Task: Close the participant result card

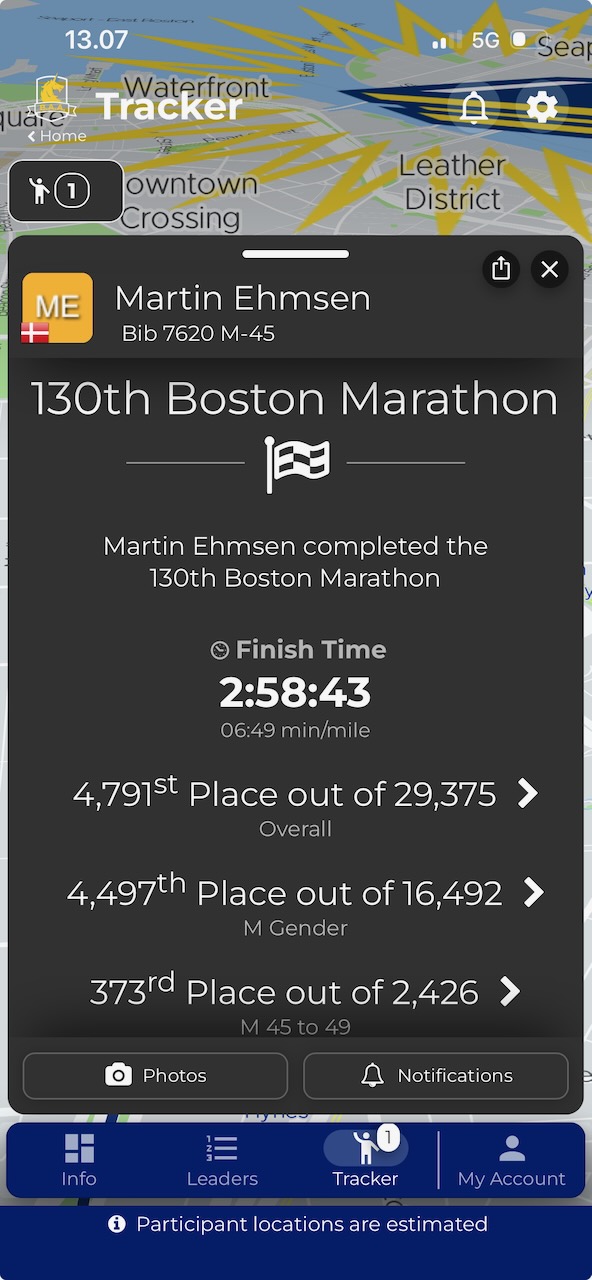Action: coord(549,269)
